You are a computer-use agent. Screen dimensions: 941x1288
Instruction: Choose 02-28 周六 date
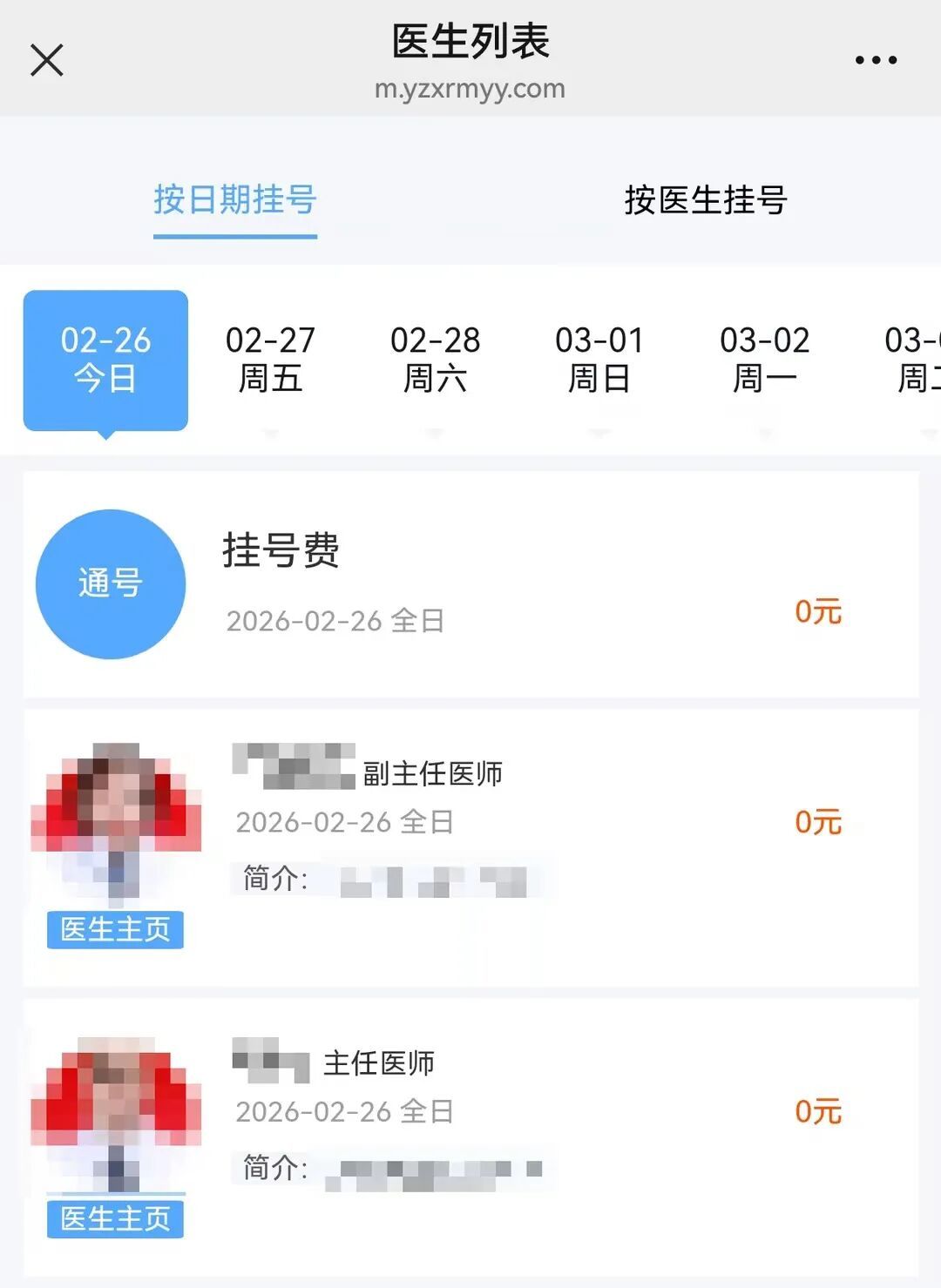(435, 359)
